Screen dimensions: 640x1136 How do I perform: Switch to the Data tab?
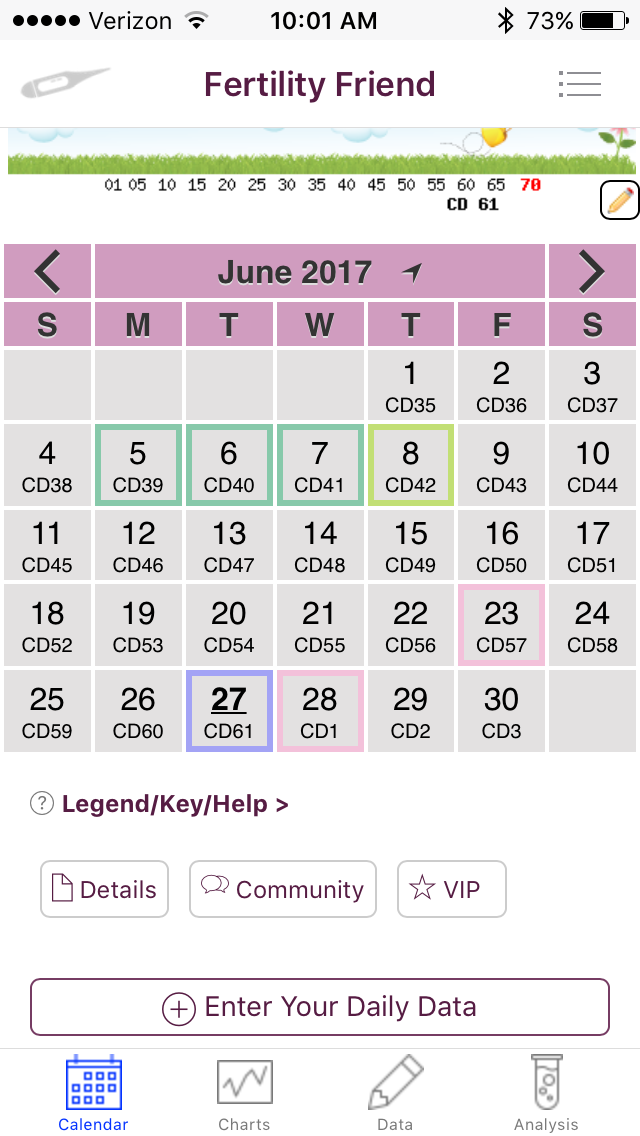[x=395, y=1094]
